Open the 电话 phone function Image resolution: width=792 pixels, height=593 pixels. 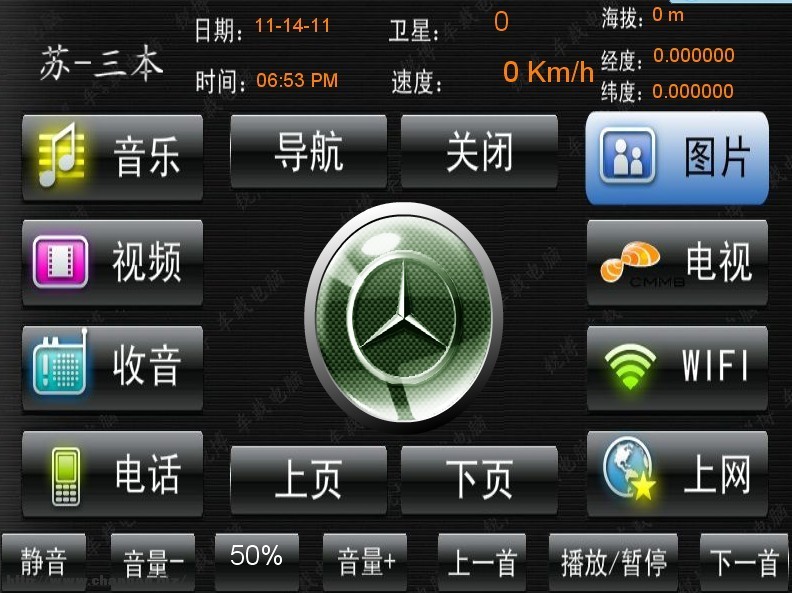pos(112,473)
